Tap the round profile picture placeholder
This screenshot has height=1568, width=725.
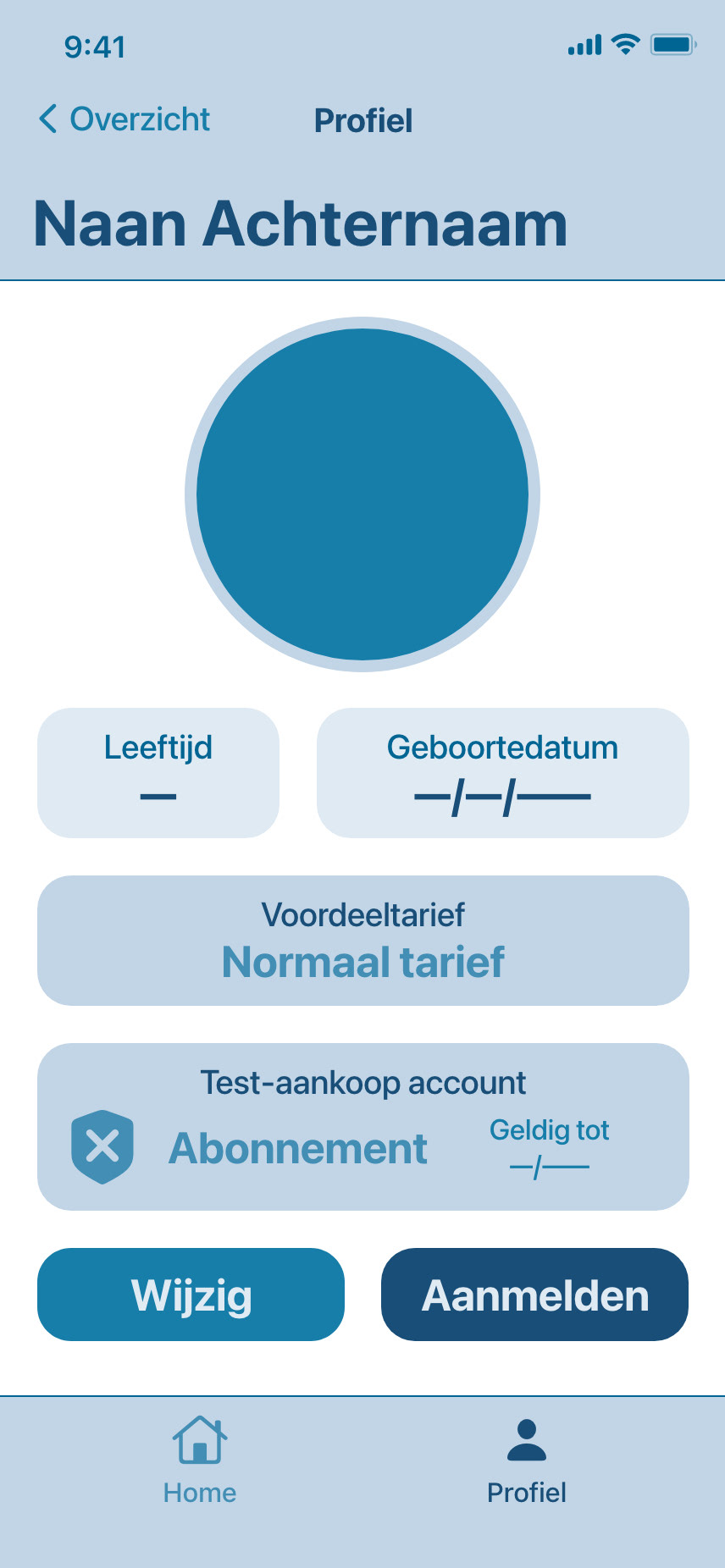(362, 494)
